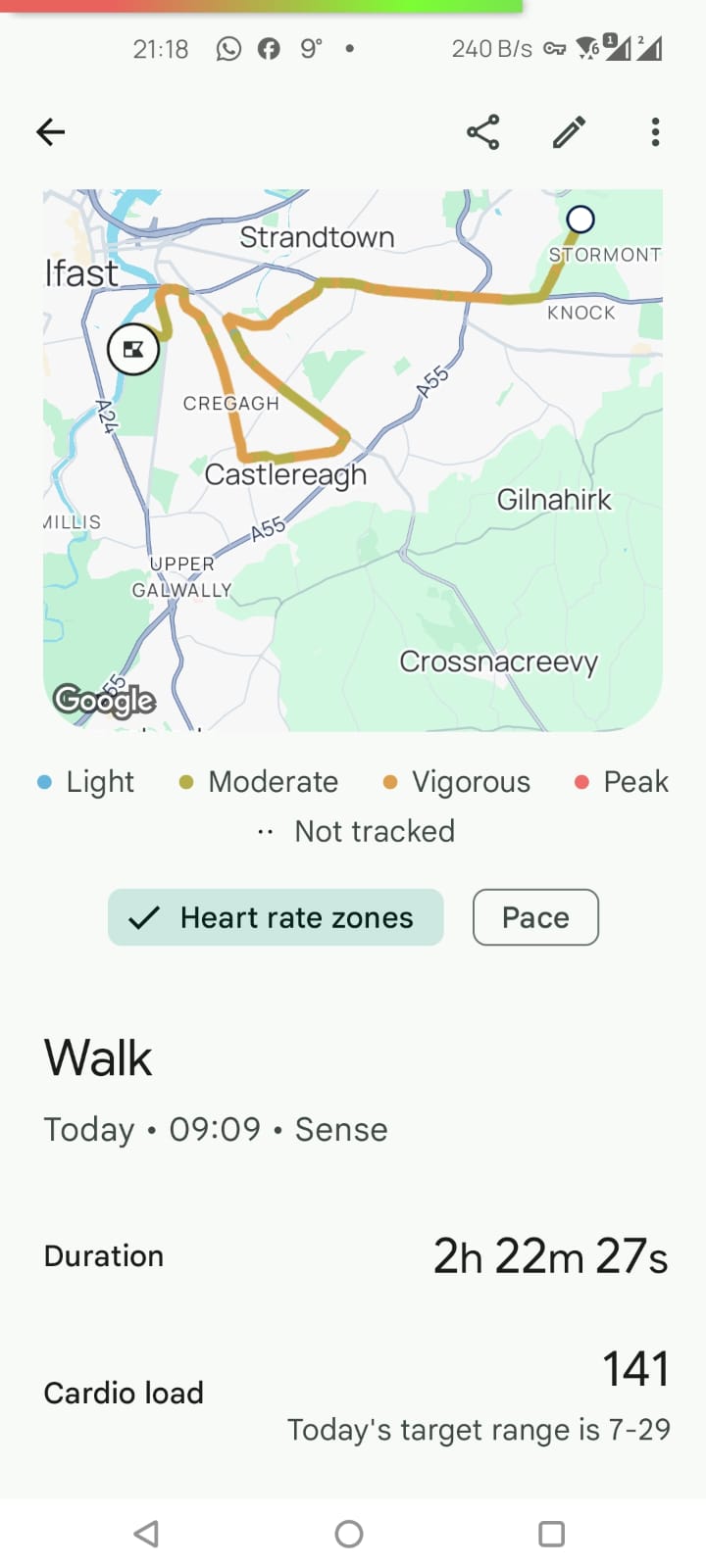Image resolution: width=706 pixels, height=1568 pixels.
Task: Open the route map in full view
Action: (x=353, y=460)
